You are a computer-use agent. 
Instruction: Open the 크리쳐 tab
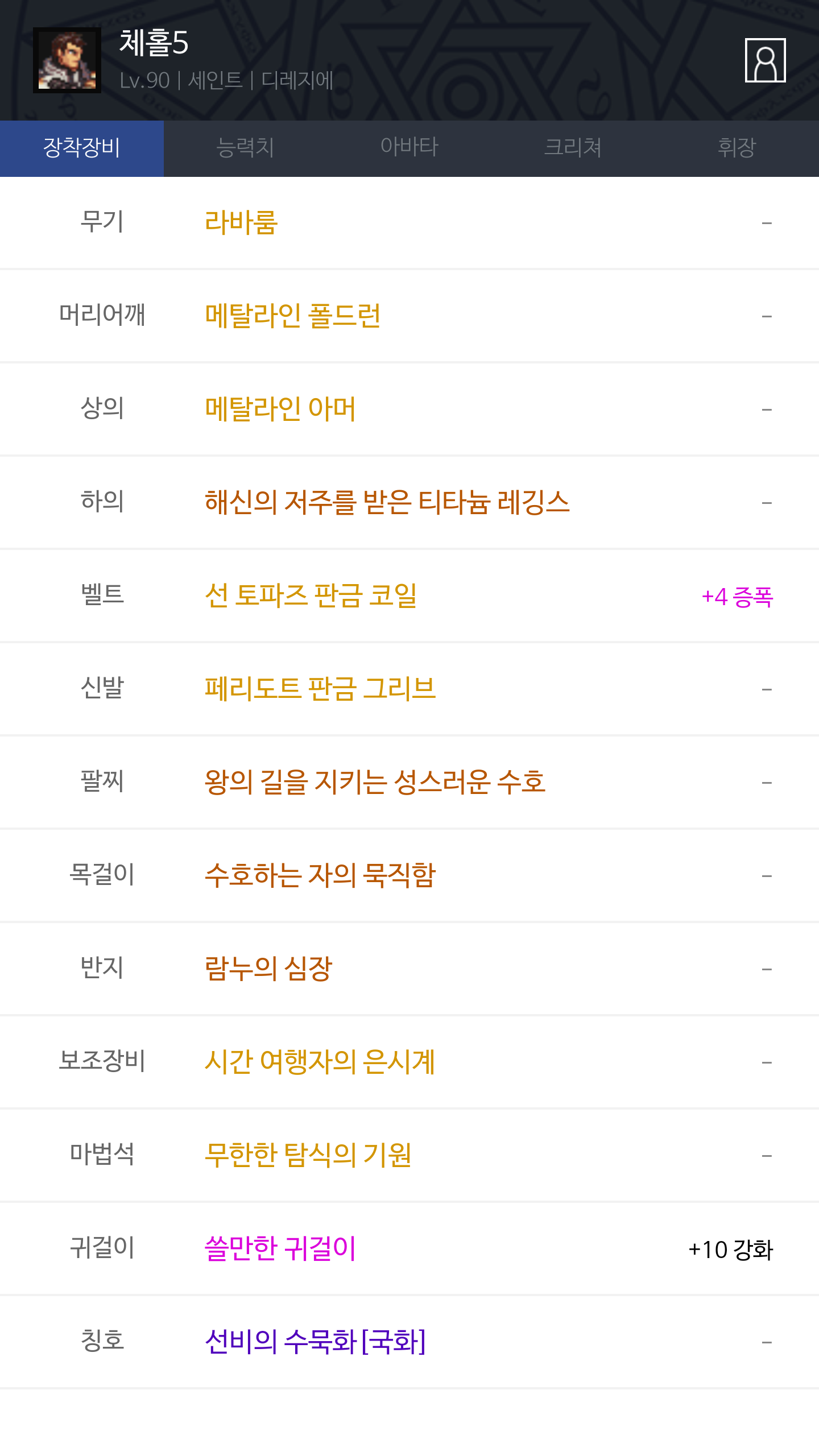[573, 148]
